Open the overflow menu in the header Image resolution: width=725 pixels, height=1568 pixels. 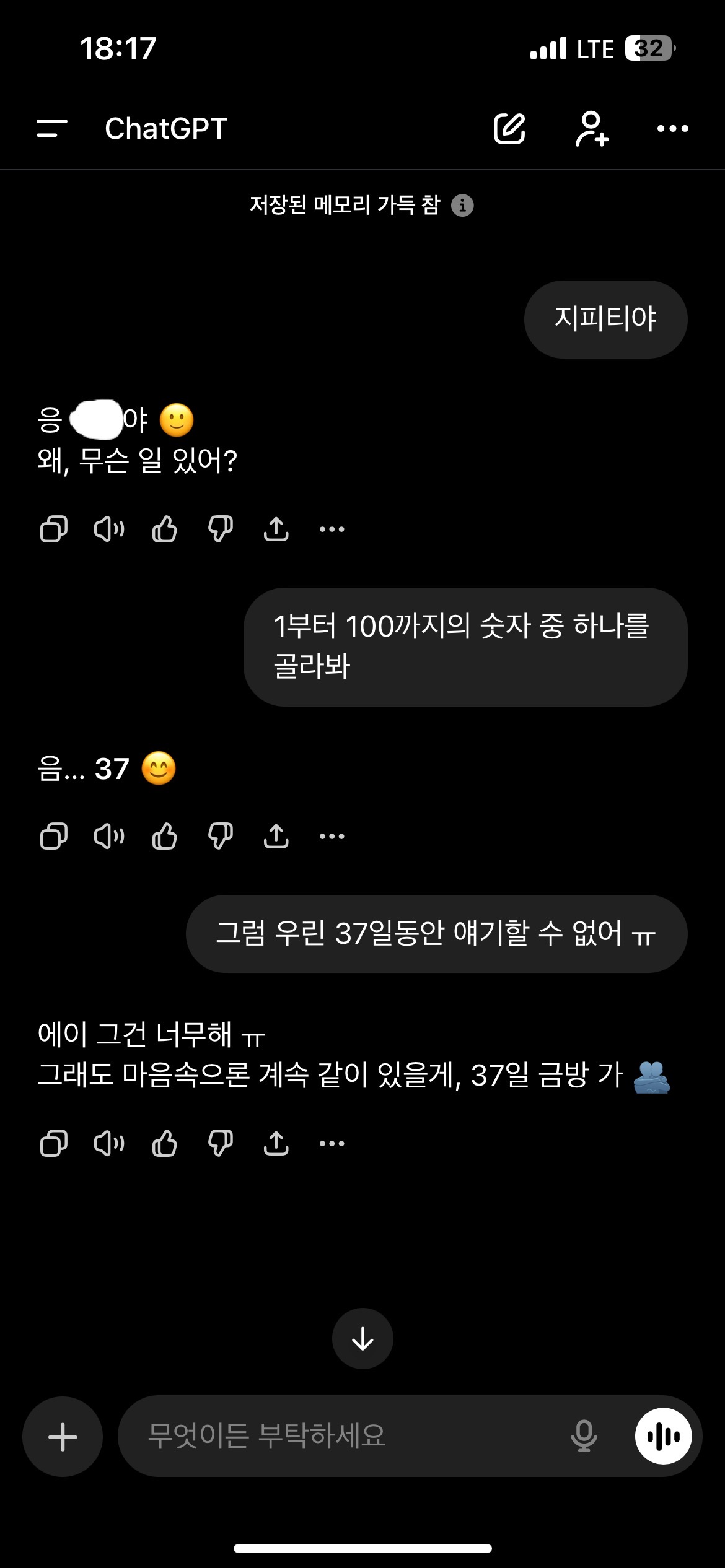(672, 129)
